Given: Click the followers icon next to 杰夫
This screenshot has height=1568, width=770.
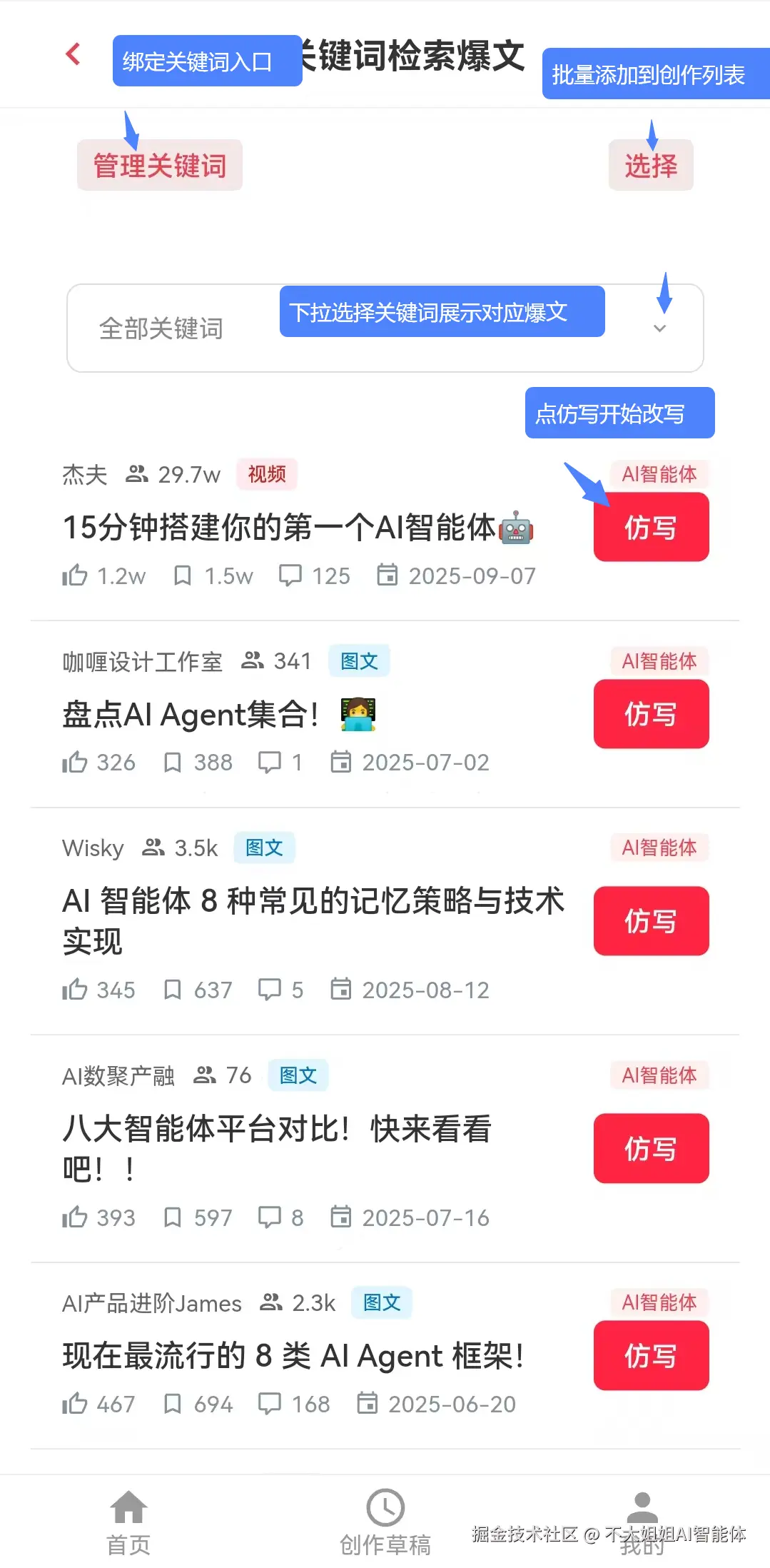Looking at the screenshot, I should [x=137, y=473].
